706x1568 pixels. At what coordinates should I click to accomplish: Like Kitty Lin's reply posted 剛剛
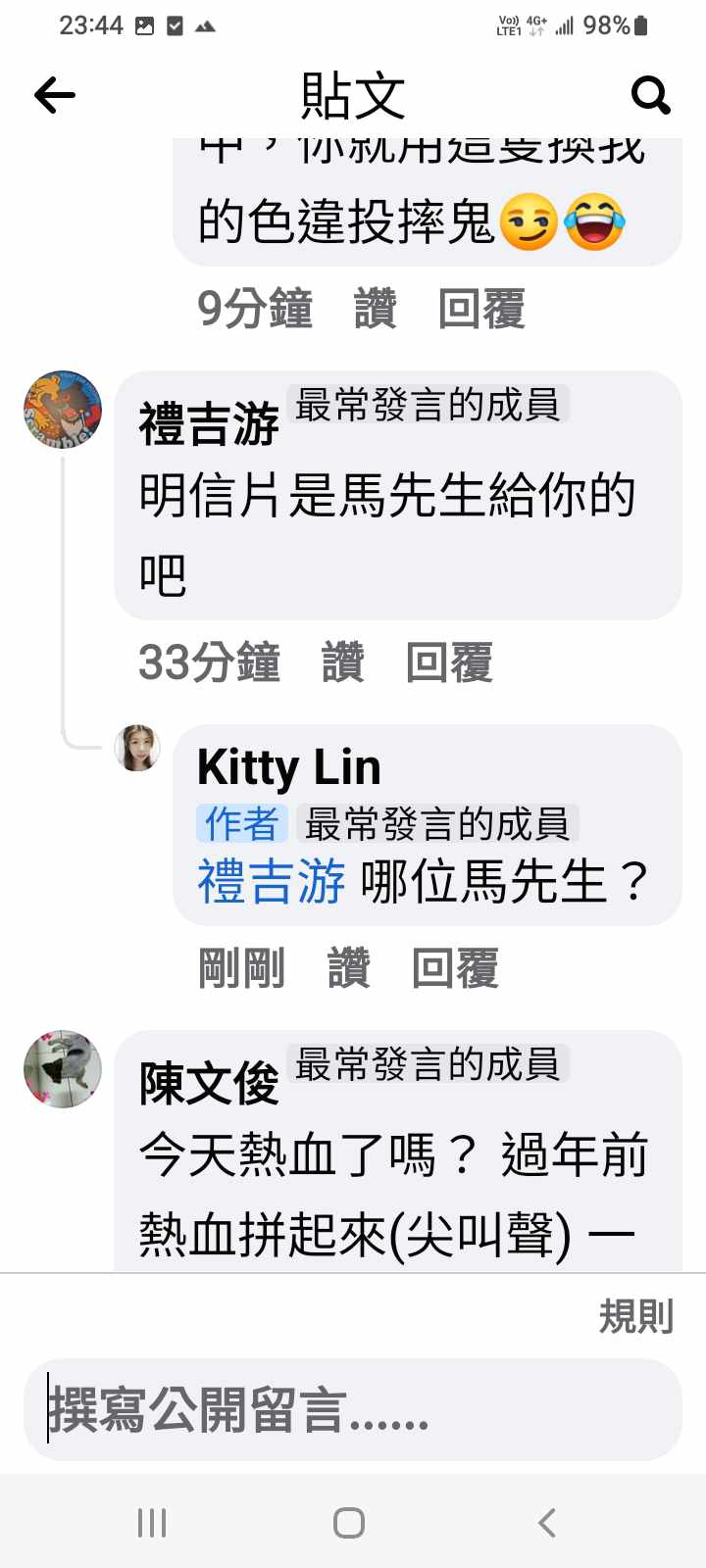tap(348, 968)
